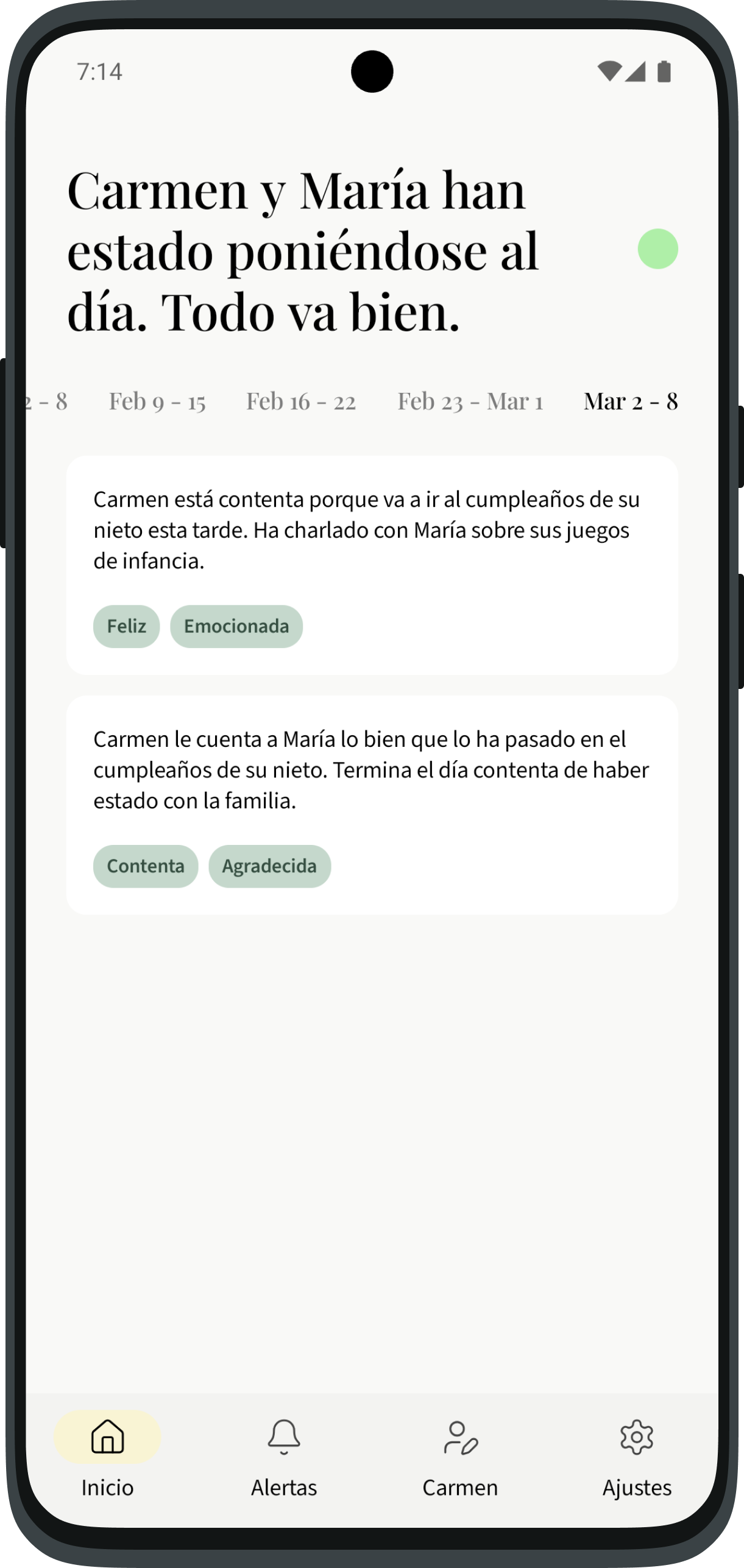This screenshot has width=744, height=1568.
Task: Tap the mobile signal icon
Action: tap(636, 72)
